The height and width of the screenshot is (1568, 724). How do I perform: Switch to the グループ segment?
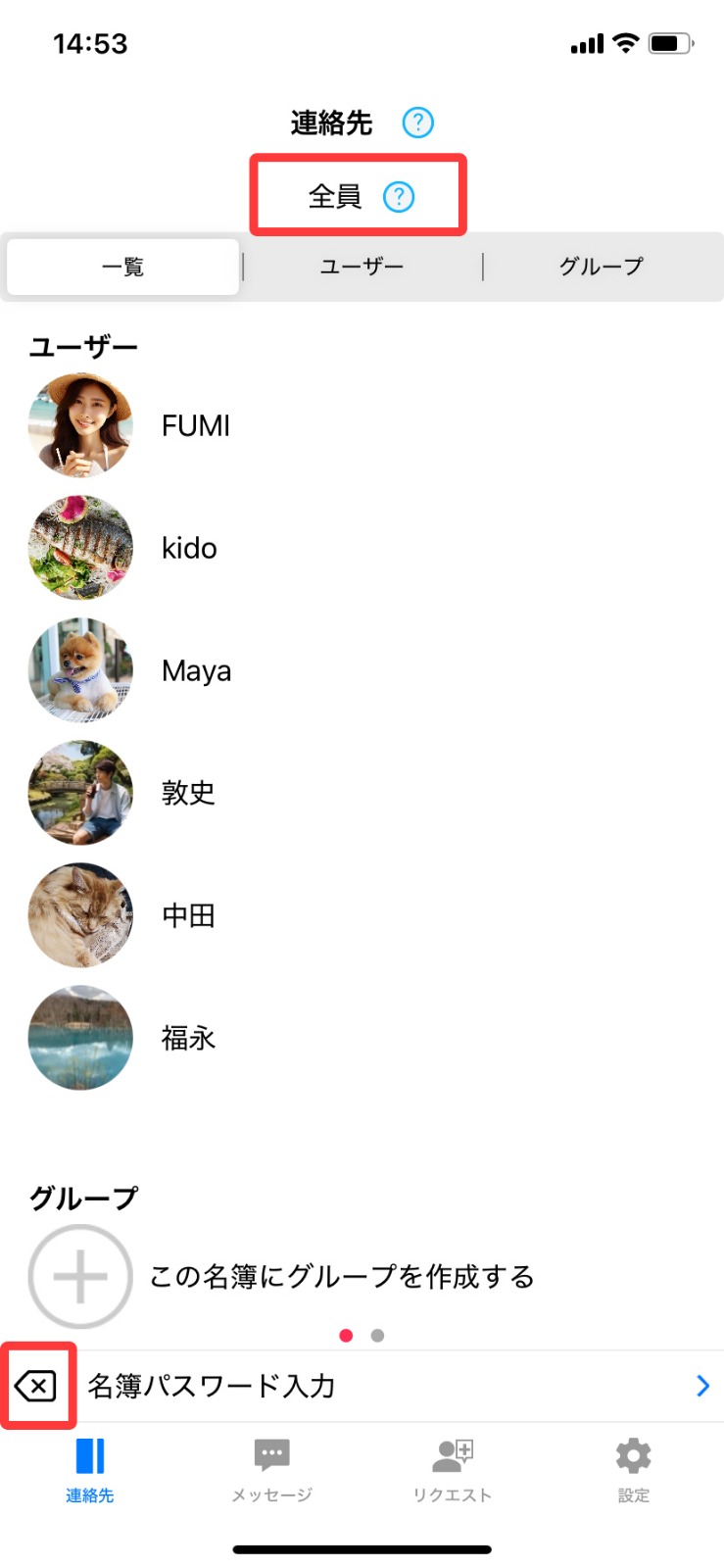[602, 267]
